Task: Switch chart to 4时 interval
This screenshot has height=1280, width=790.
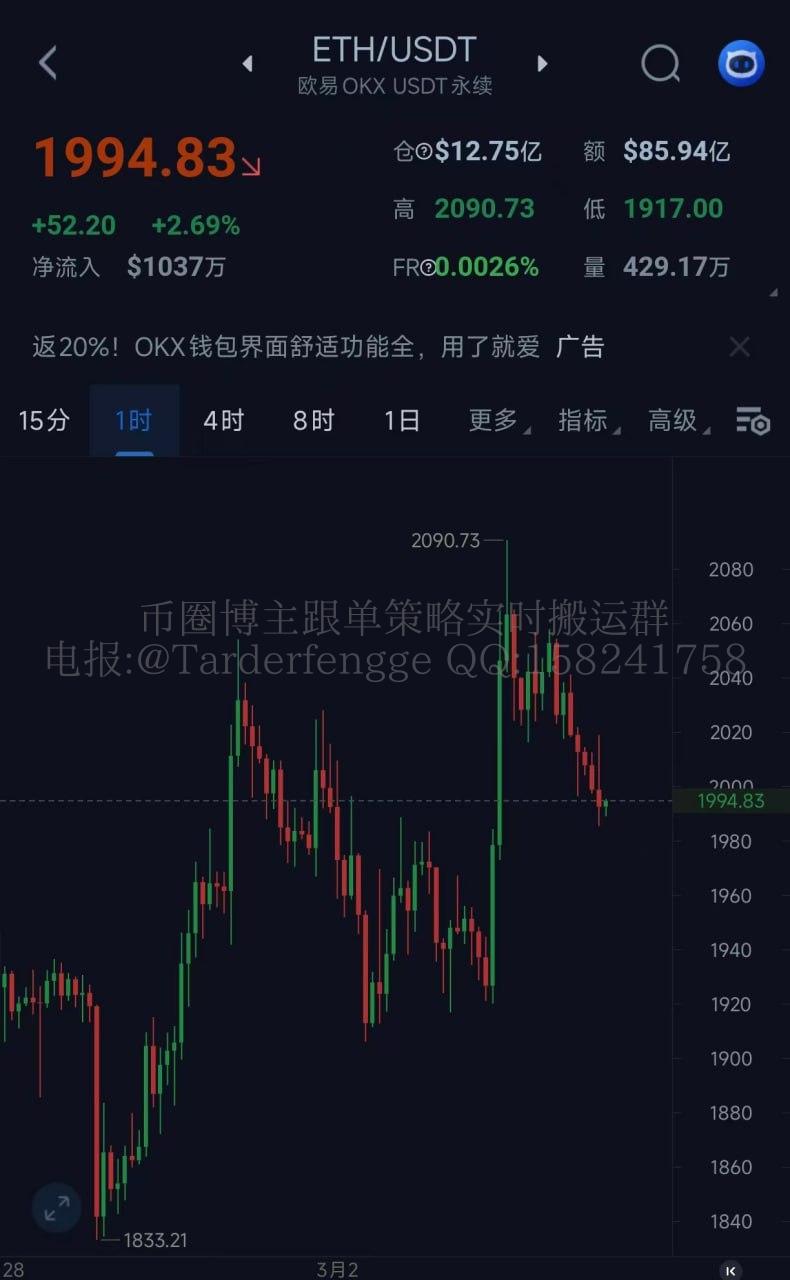Action: 223,420
